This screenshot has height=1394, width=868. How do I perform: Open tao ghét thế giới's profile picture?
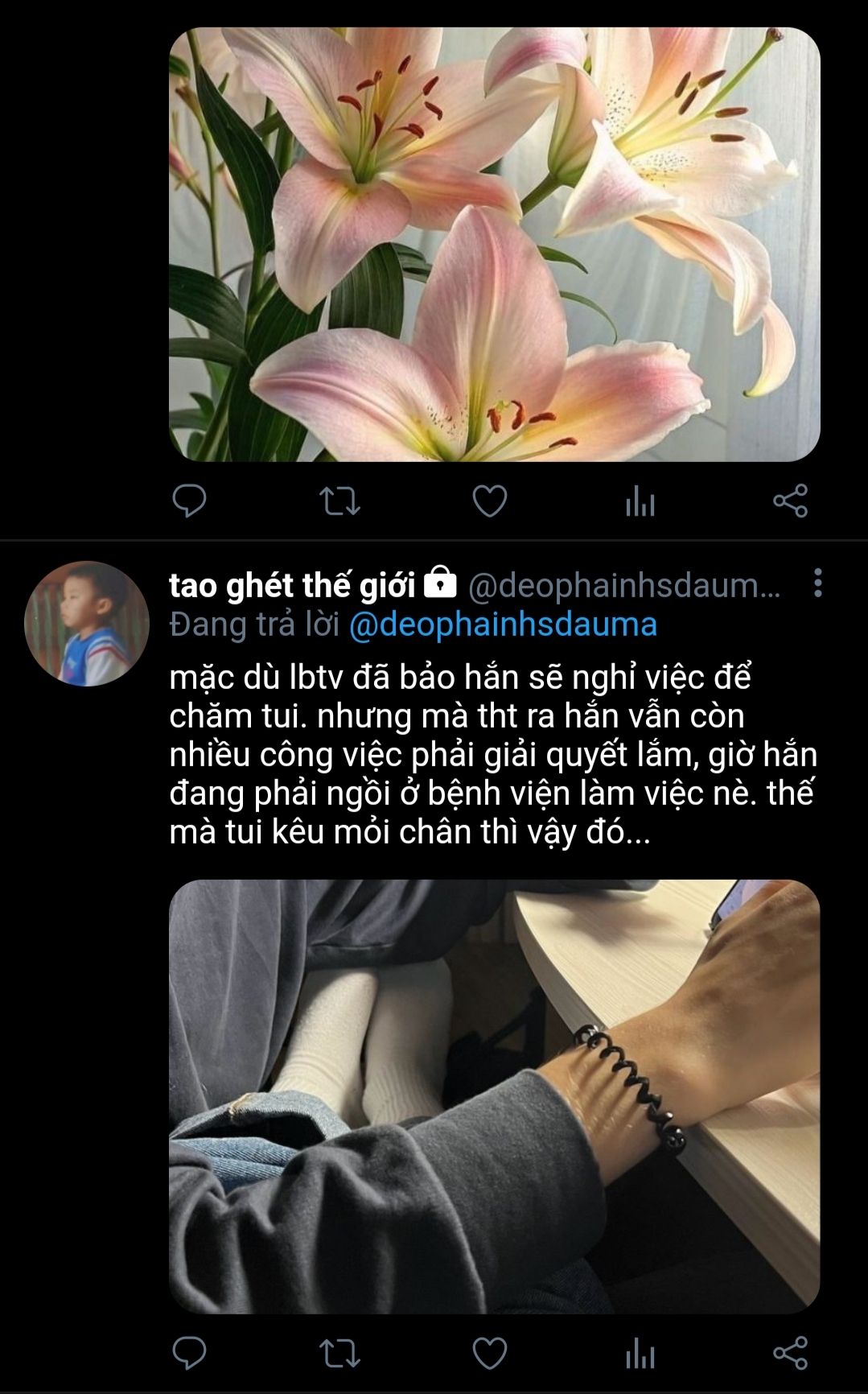pyautogui.click(x=87, y=624)
